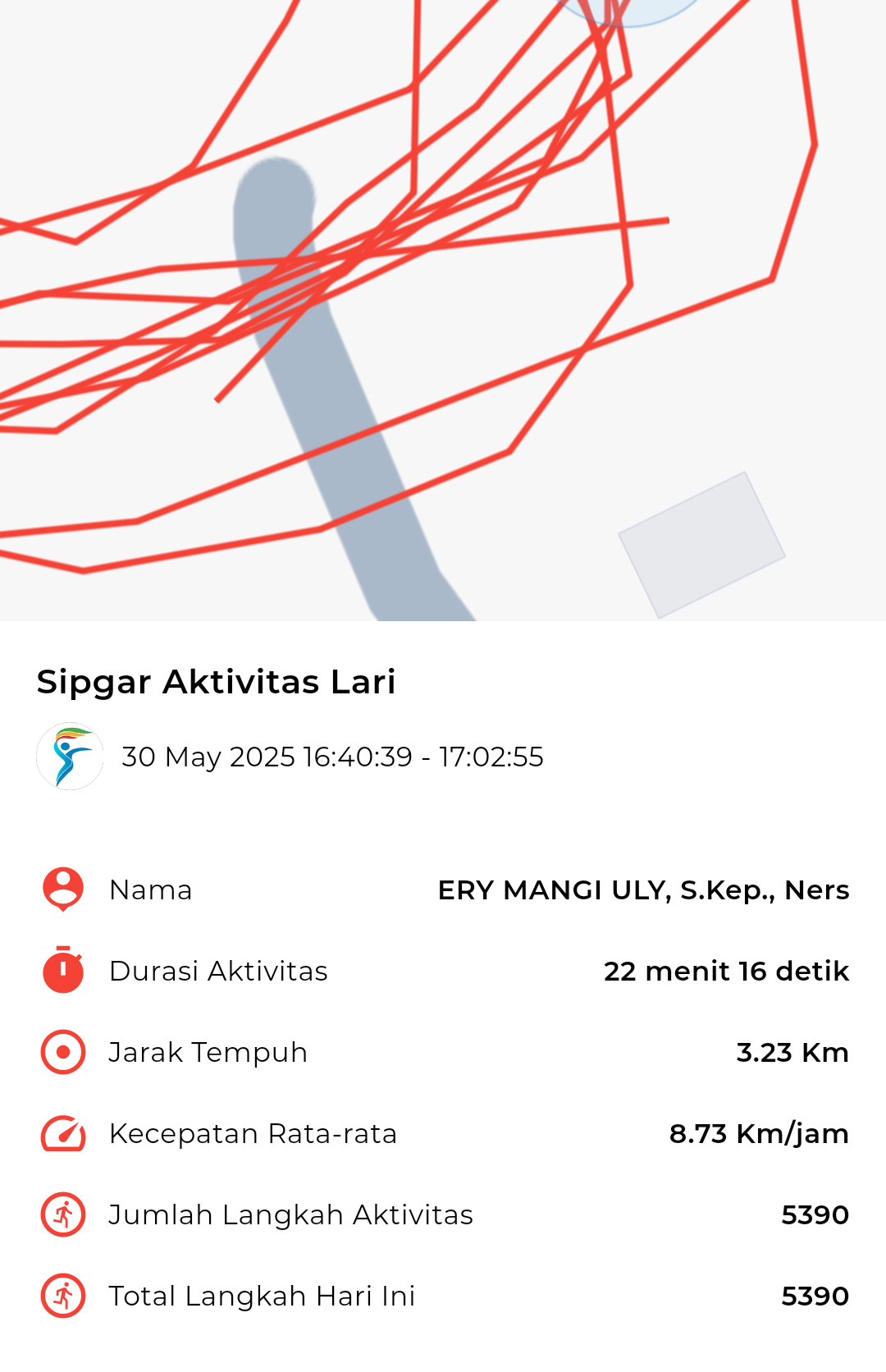Viewport: 886px width, 1372px height.
Task: Select the Nama row in the summary
Action: click(x=443, y=889)
